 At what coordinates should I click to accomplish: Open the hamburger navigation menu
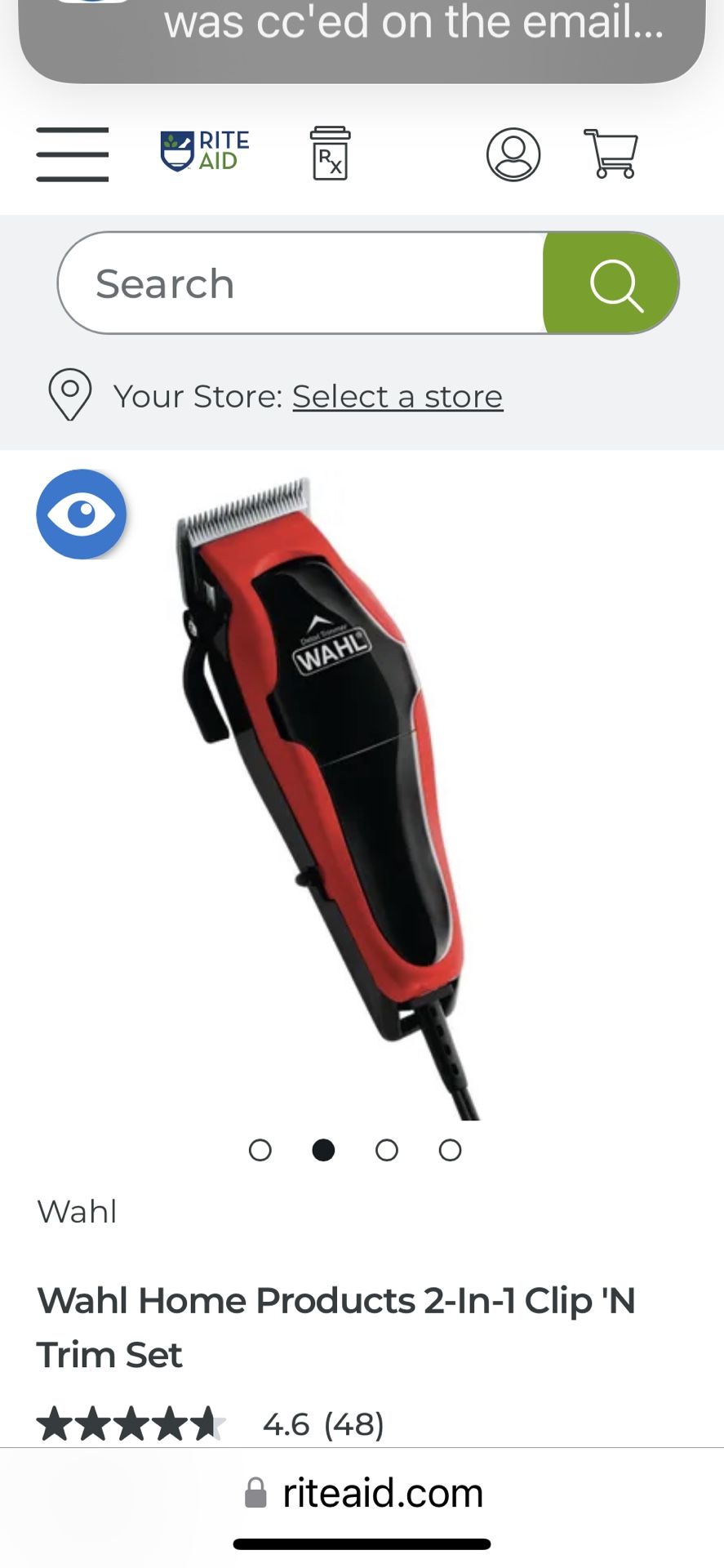coord(72,154)
